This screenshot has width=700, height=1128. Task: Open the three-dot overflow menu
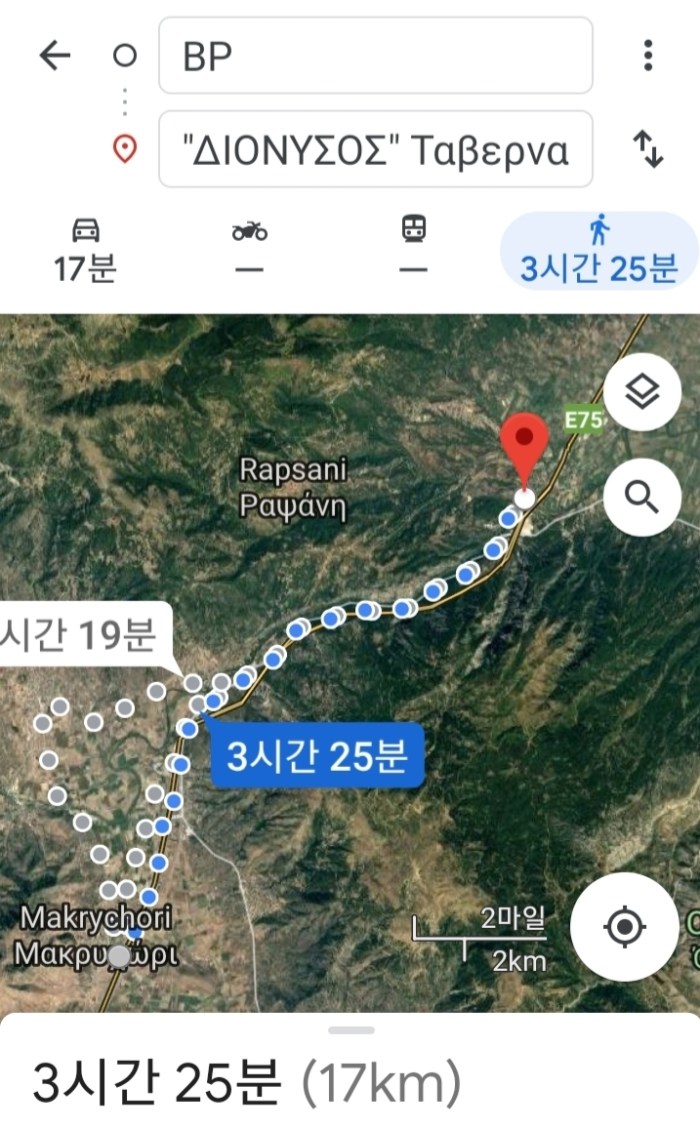[649, 55]
